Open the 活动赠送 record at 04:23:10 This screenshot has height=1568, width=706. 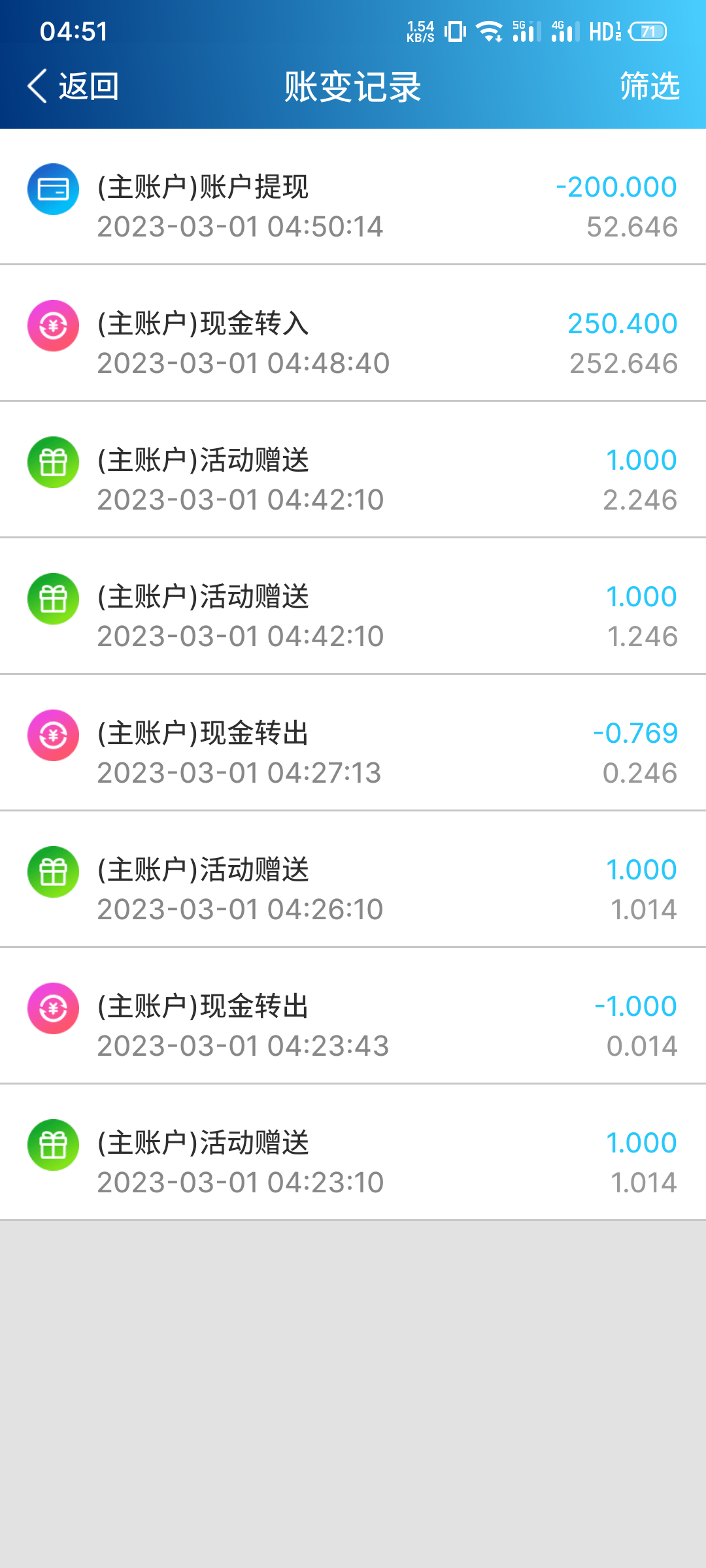click(x=353, y=1162)
